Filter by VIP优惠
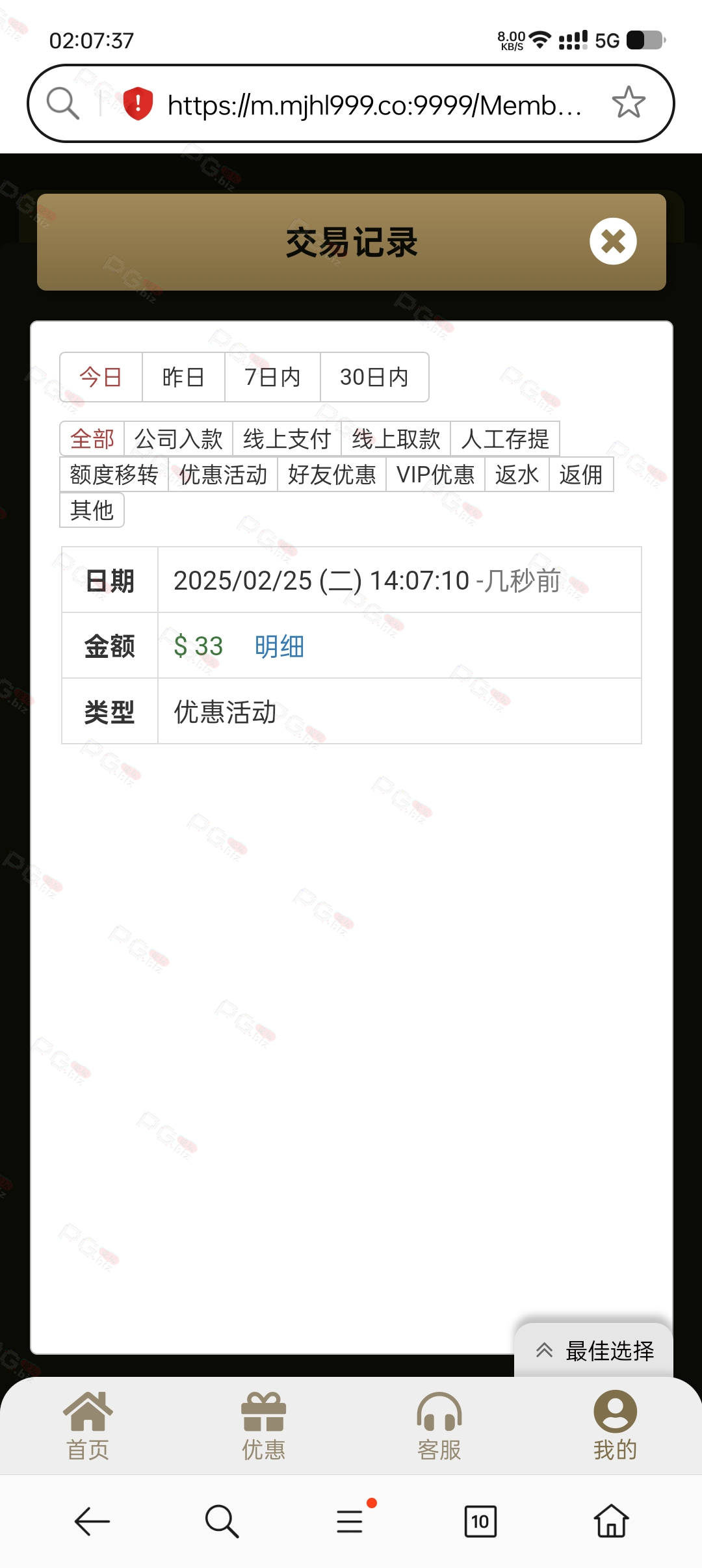Image resolution: width=702 pixels, height=1568 pixels. coord(435,475)
